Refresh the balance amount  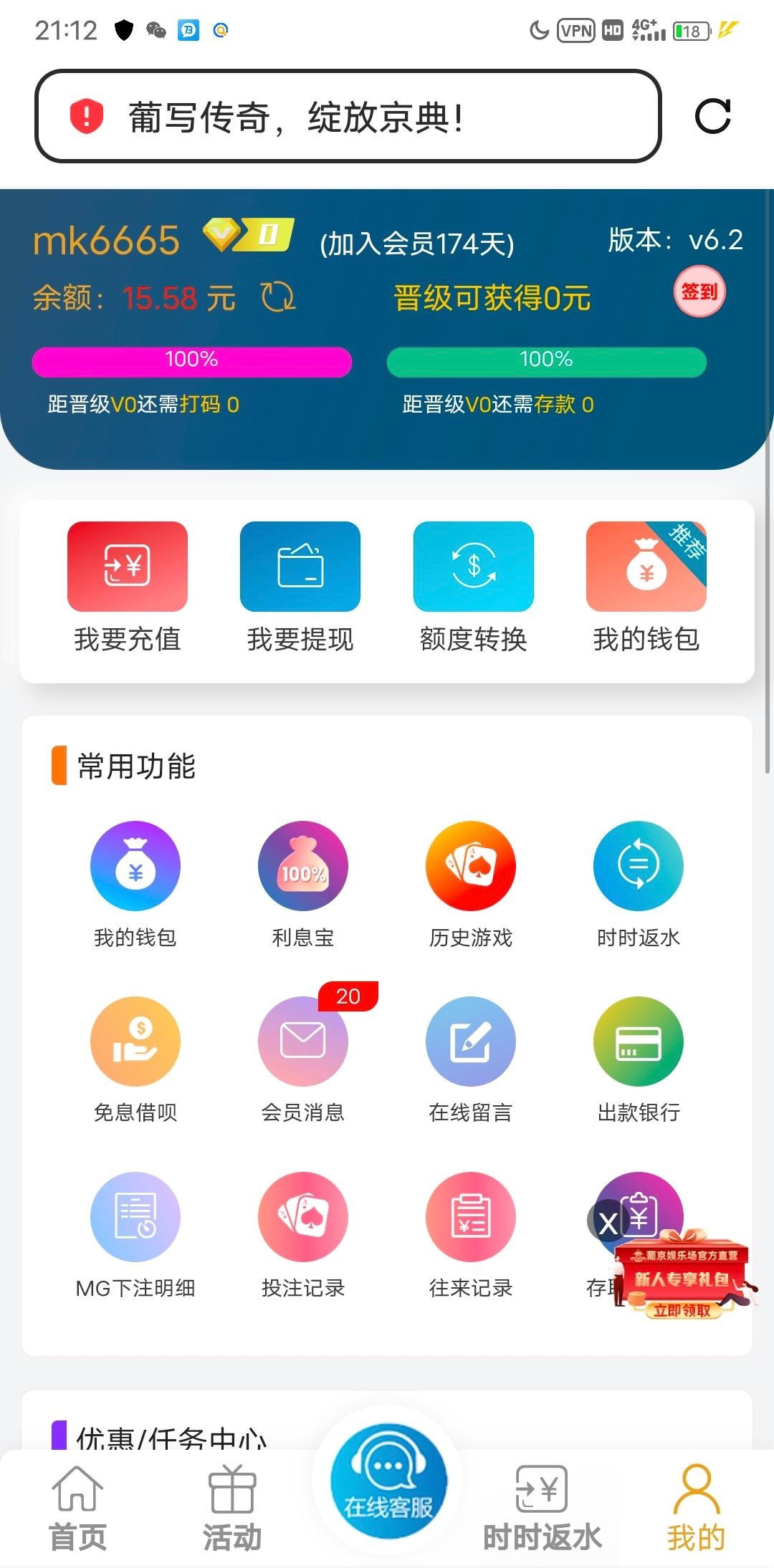pyautogui.click(x=278, y=297)
